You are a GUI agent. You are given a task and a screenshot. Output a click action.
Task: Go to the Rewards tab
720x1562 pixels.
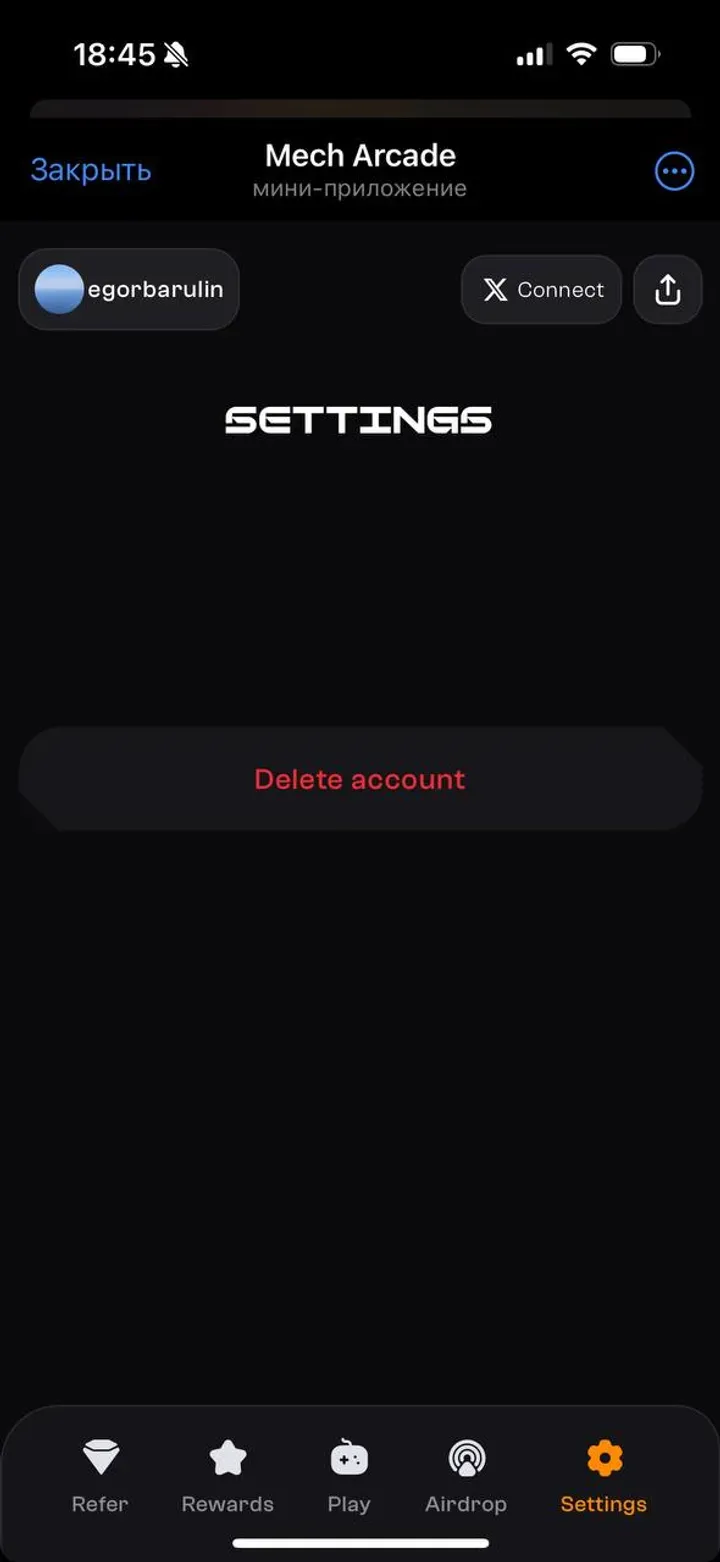coord(227,1476)
